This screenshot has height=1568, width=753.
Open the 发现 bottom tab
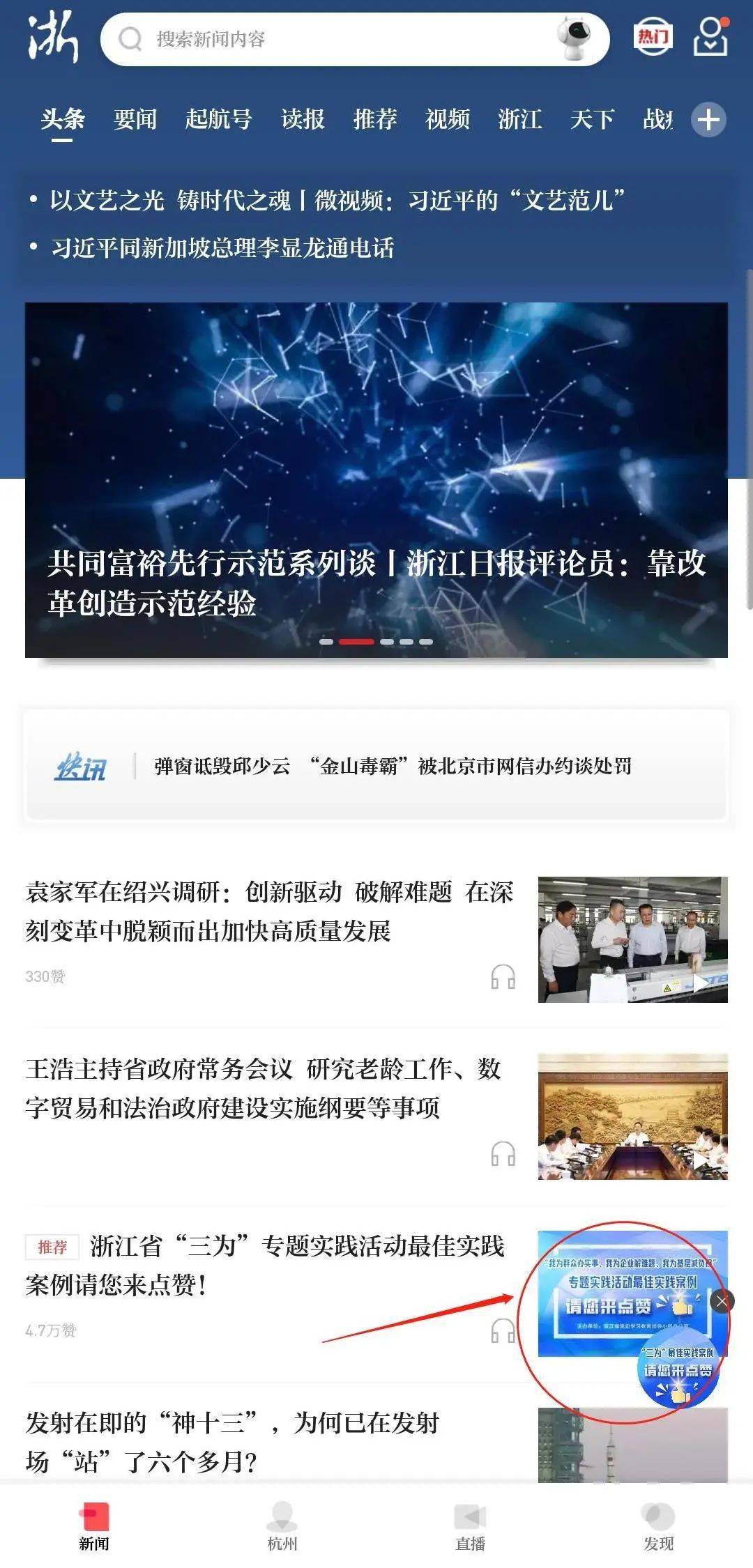tap(659, 1526)
